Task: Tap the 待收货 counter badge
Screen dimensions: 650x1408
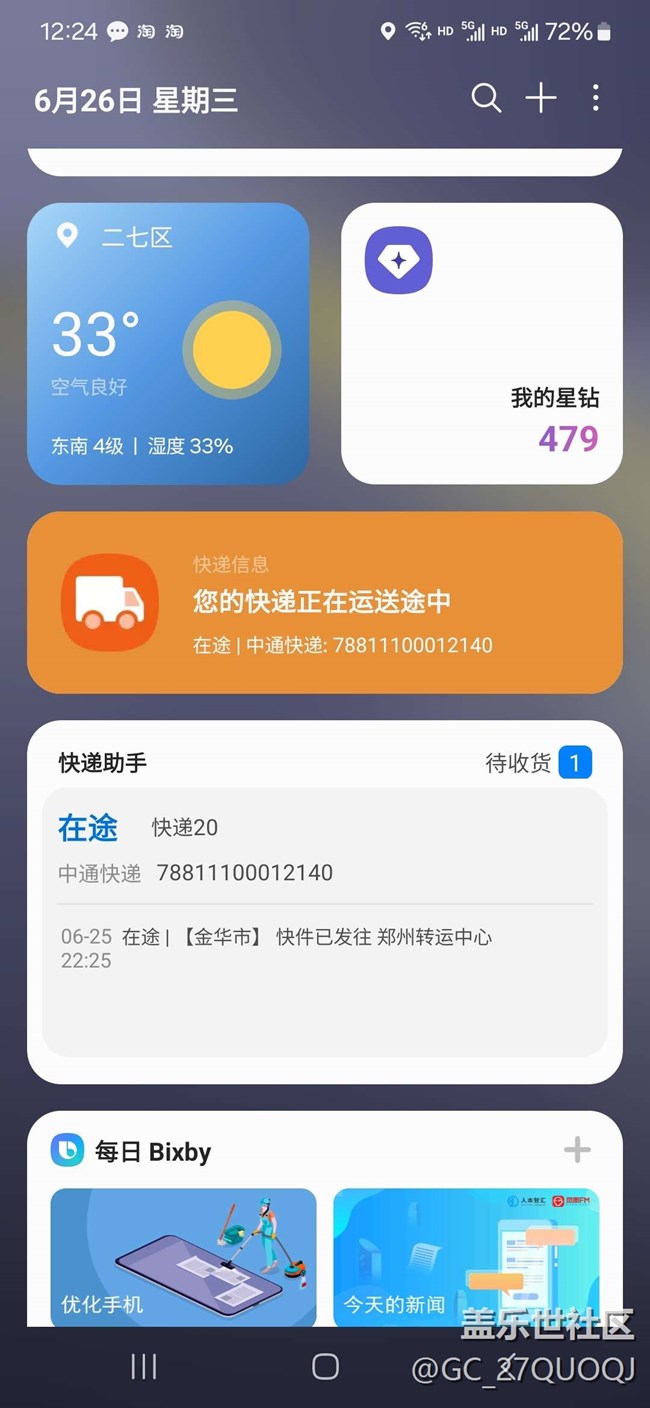Action: 575,763
